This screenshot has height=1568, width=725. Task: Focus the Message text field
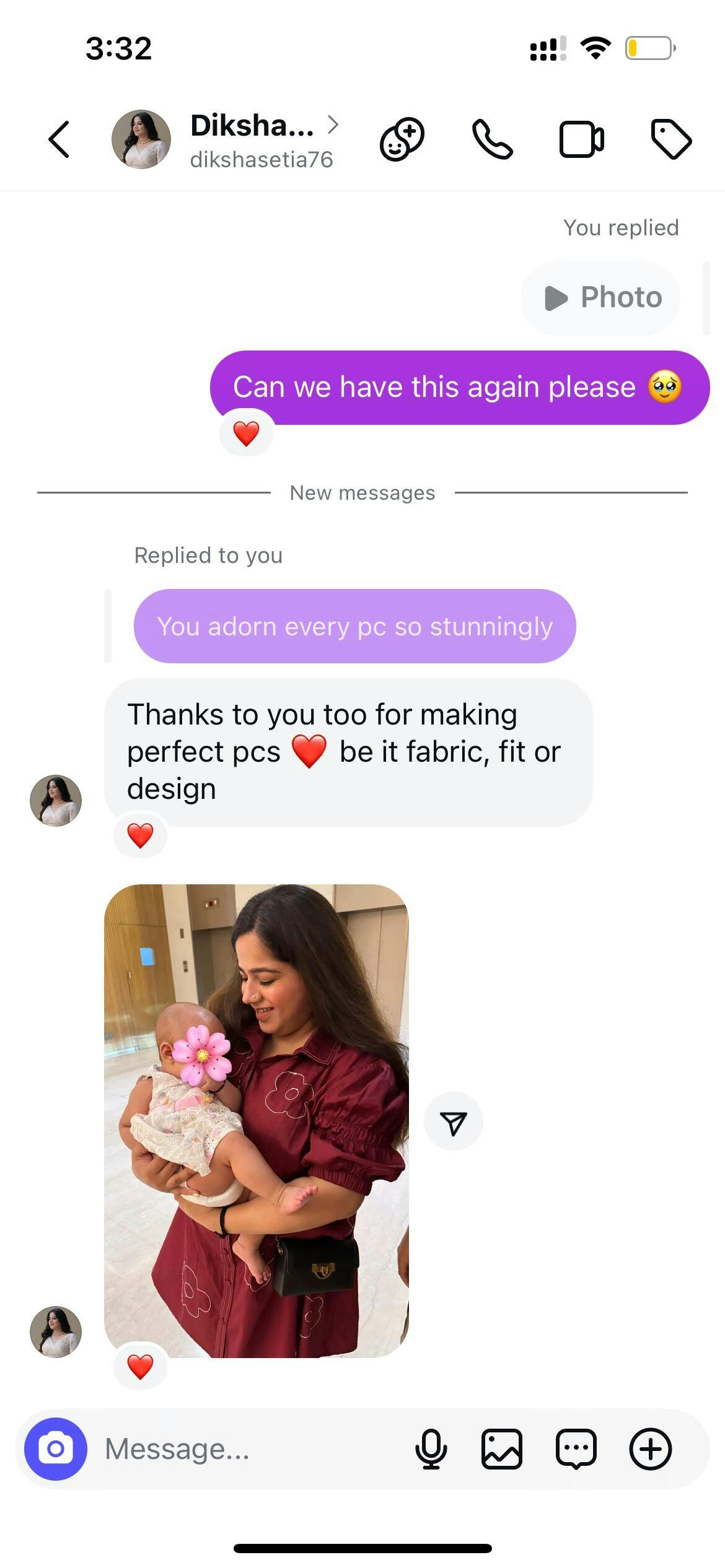[x=248, y=1449]
